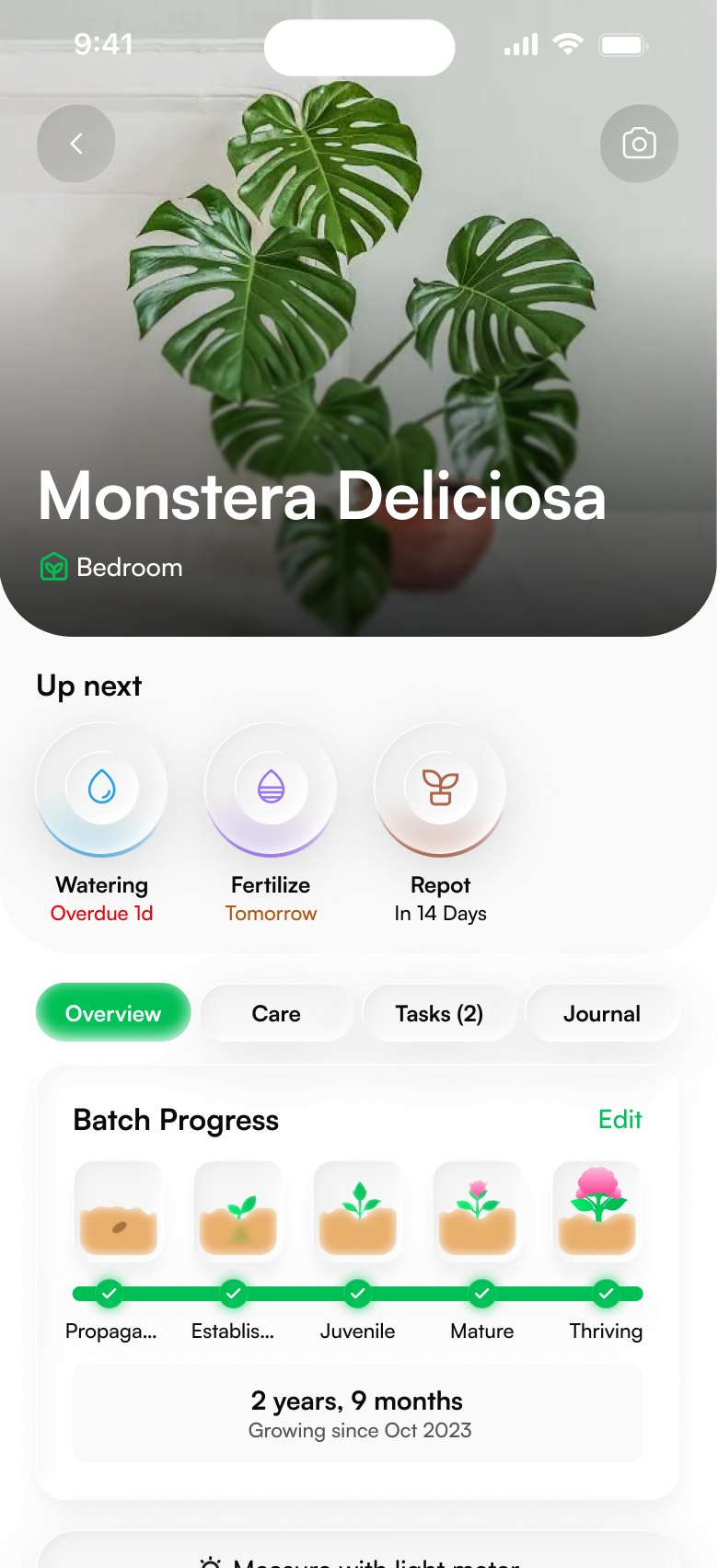Go back with the arrow button
This screenshot has width=718, height=1568.
(x=76, y=144)
